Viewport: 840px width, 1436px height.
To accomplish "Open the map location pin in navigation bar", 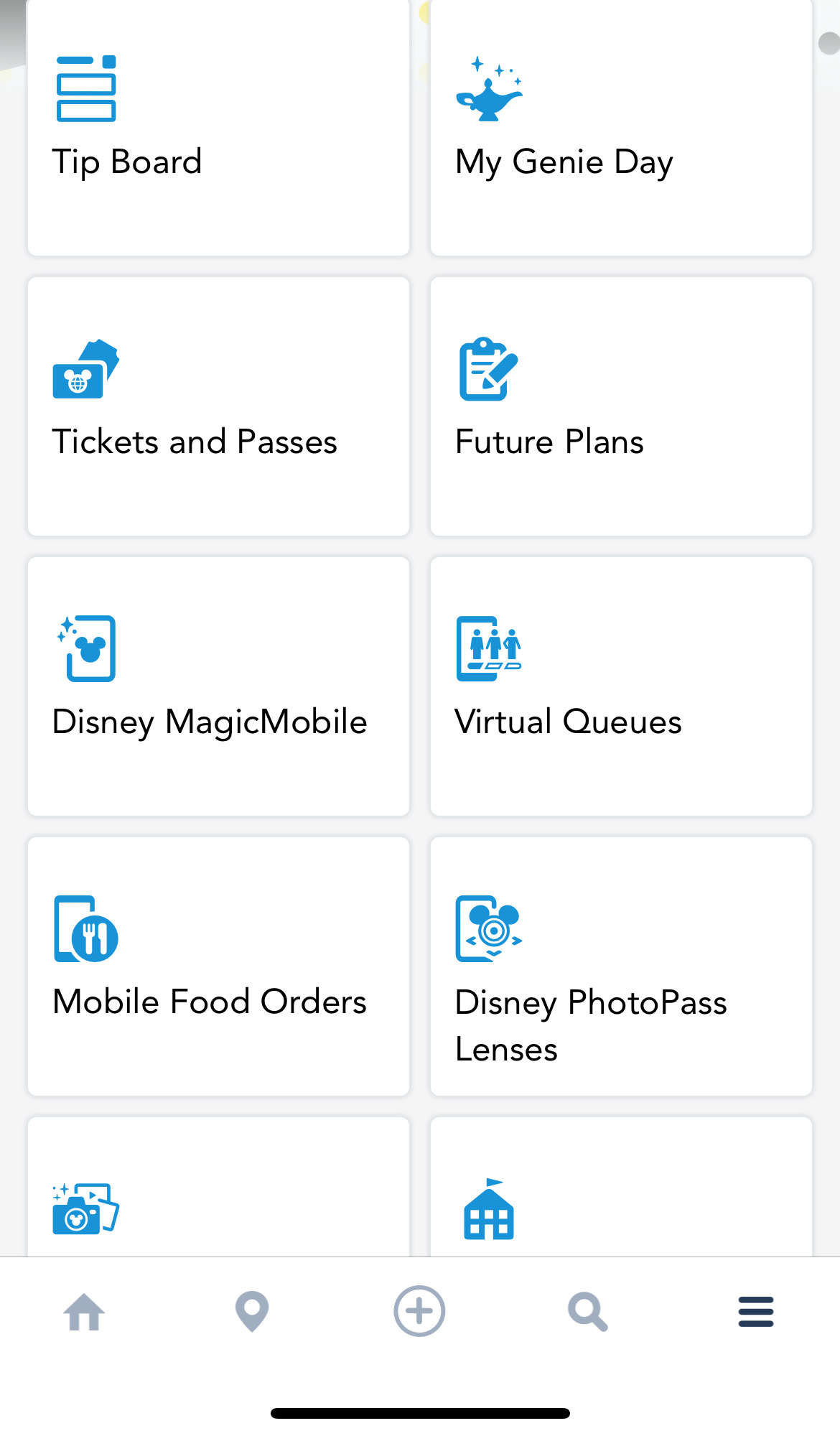I will 252,1311.
